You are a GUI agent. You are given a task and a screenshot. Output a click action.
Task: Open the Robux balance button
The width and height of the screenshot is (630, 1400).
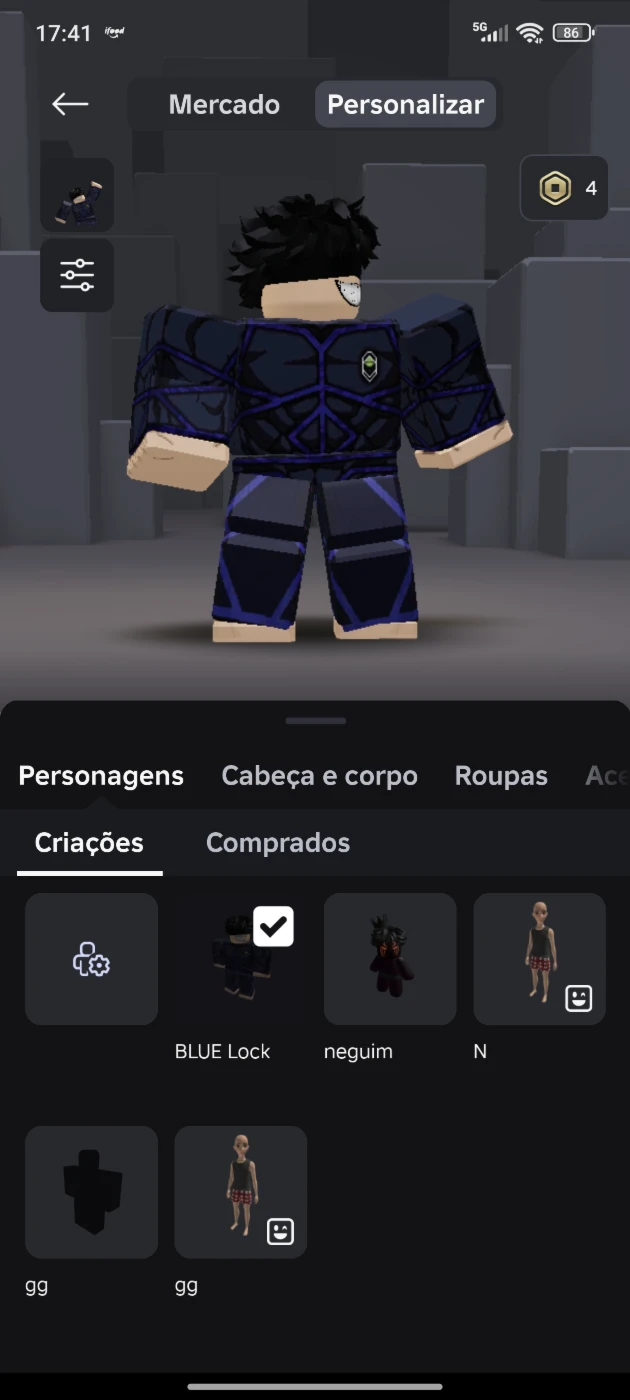(x=564, y=188)
